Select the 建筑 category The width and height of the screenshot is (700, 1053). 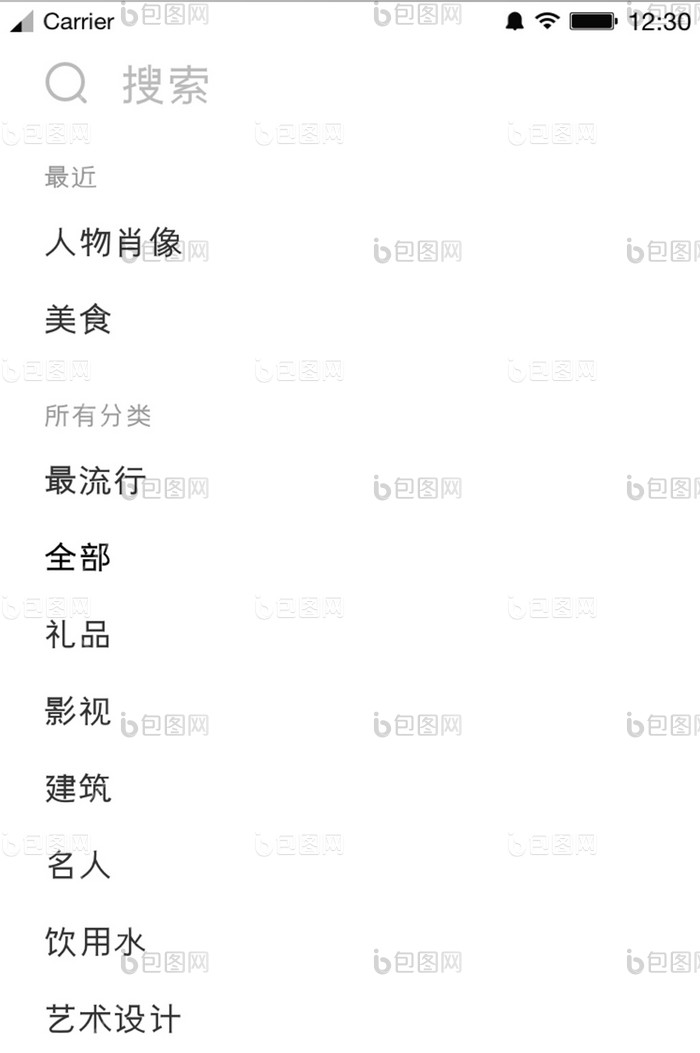point(78,788)
